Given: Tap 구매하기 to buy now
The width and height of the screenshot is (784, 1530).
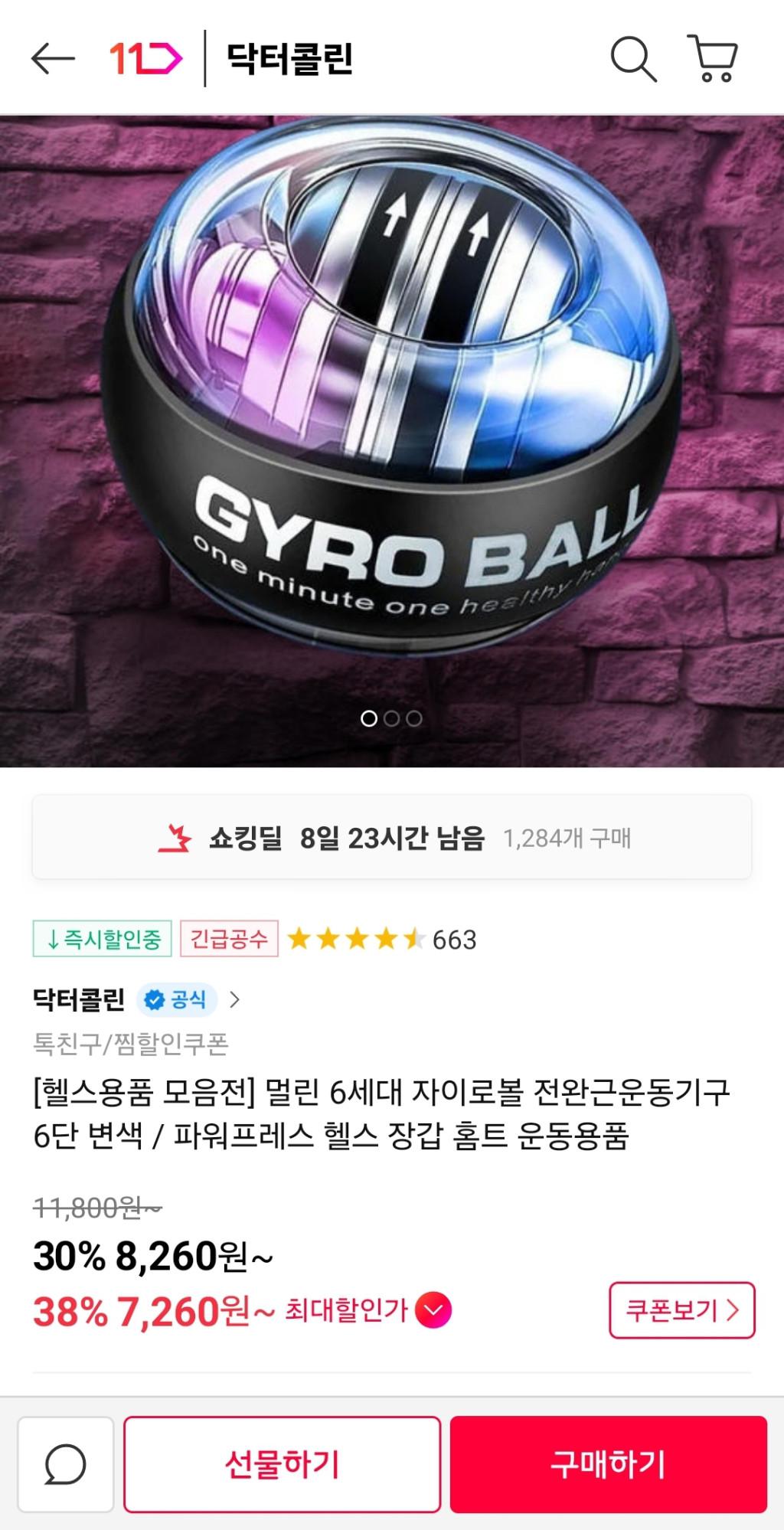Looking at the screenshot, I should pyautogui.click(x=608, y=1464).
